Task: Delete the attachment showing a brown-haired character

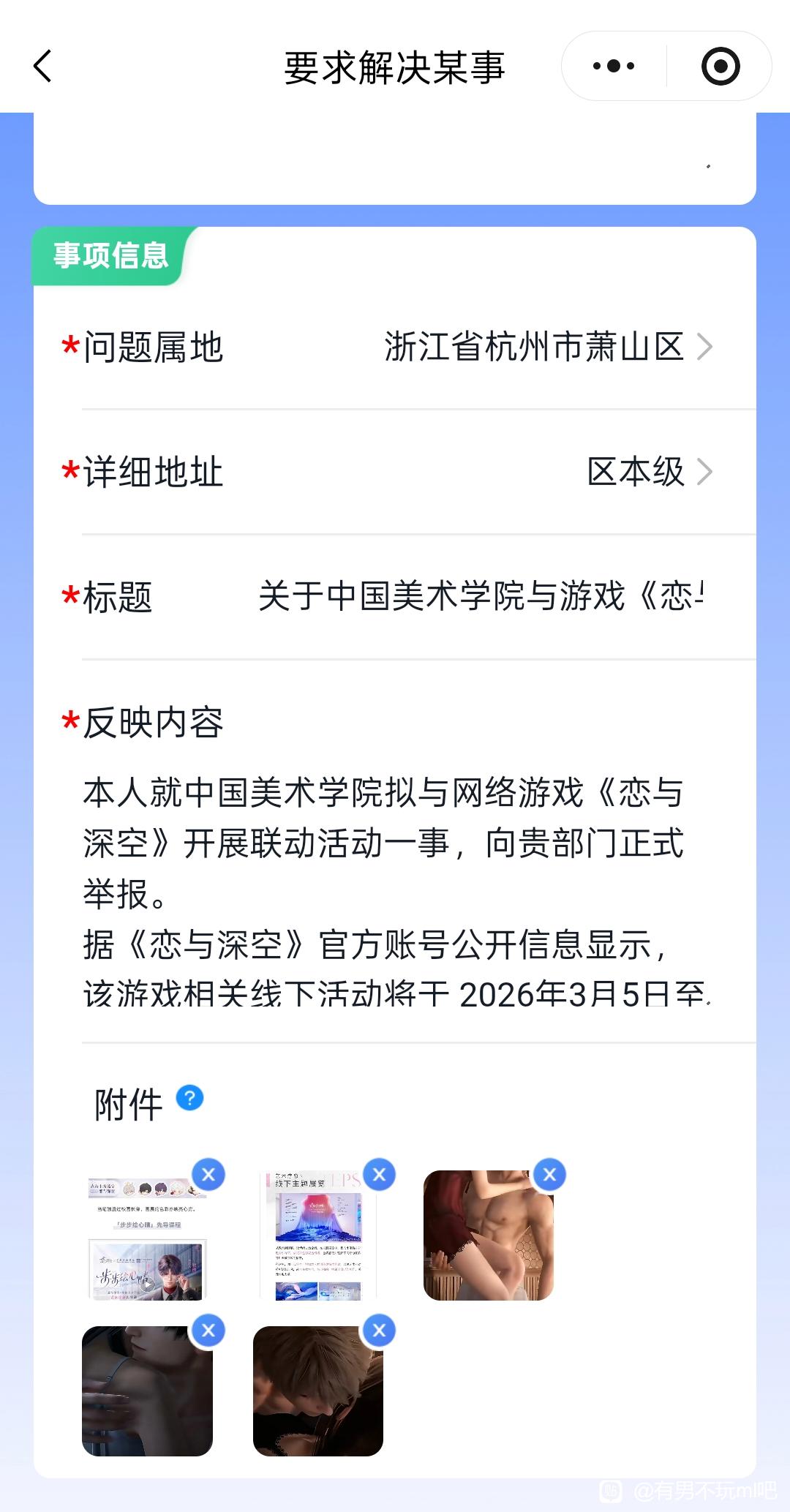Action: click(x=379, y=1331)
